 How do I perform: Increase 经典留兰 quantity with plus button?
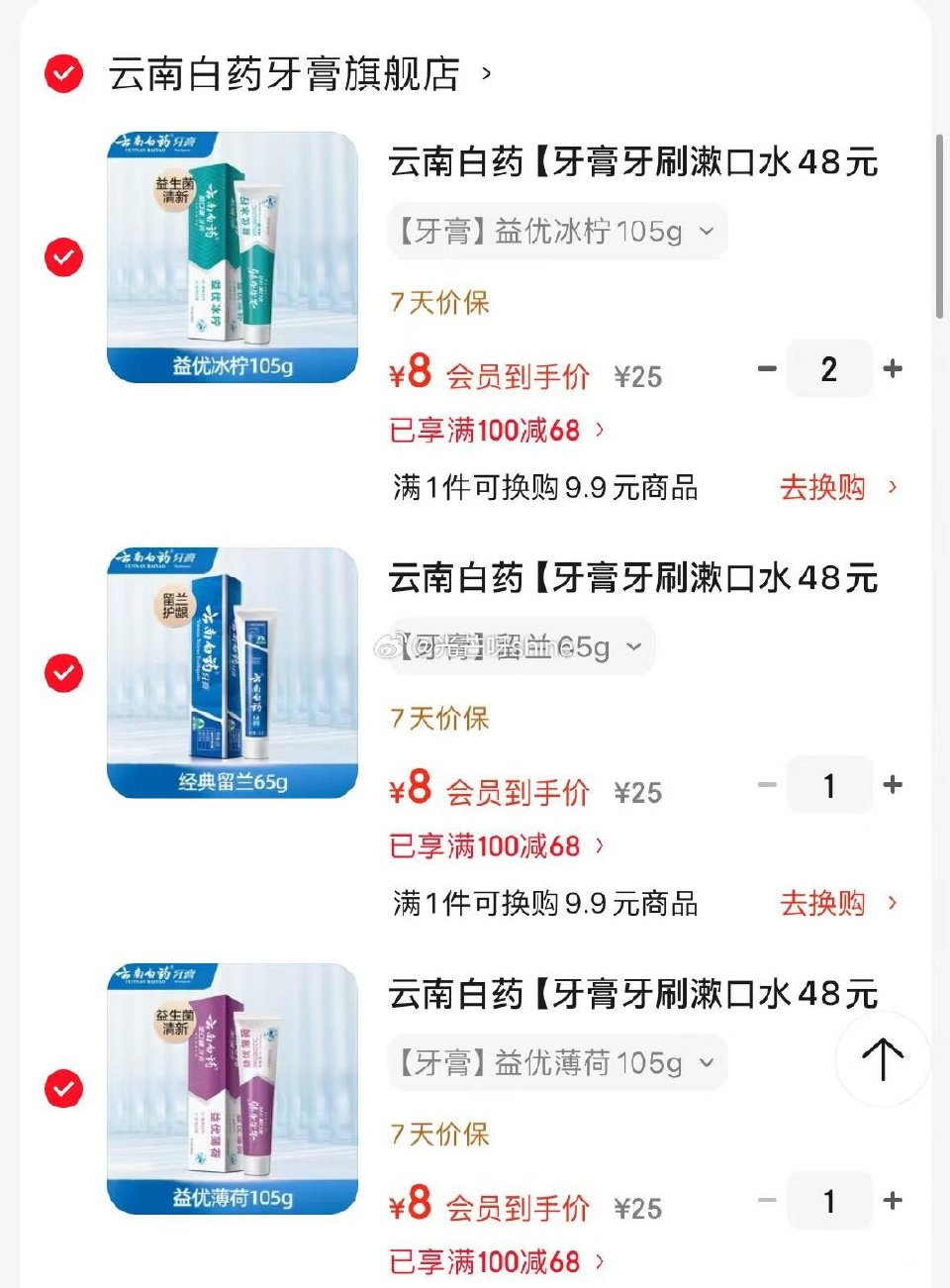(x=893, y=785)
